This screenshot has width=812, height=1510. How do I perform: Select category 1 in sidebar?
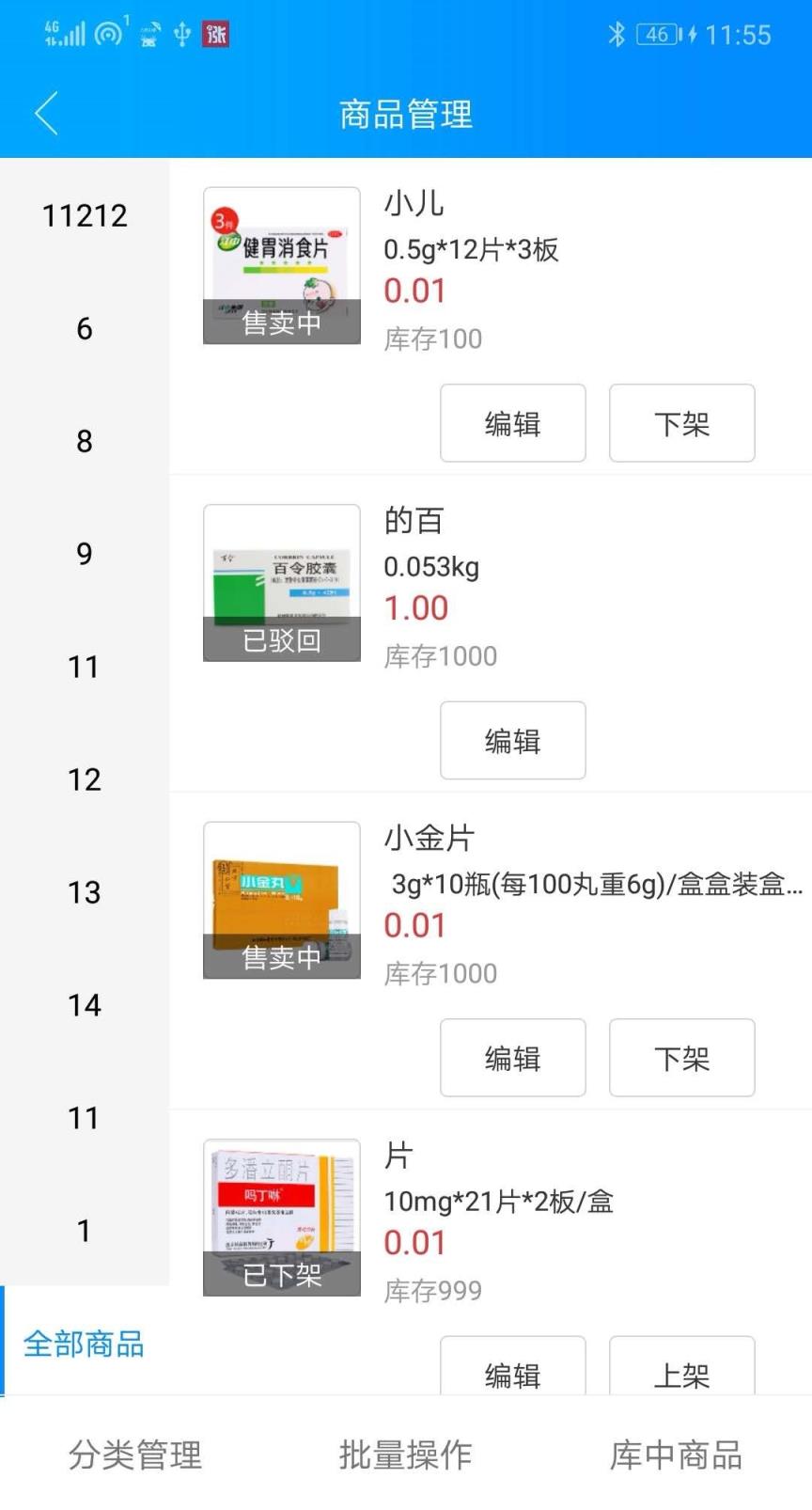[x=85, y=1231]
